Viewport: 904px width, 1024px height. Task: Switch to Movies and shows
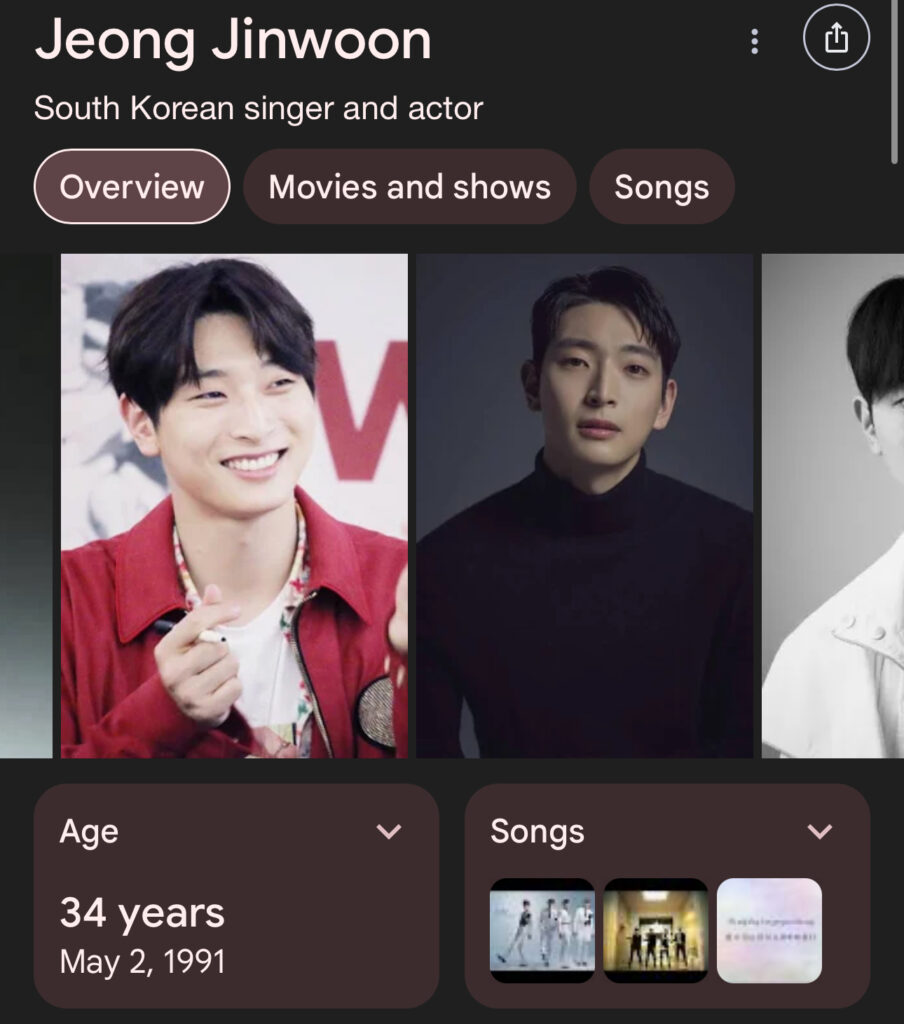409,187
